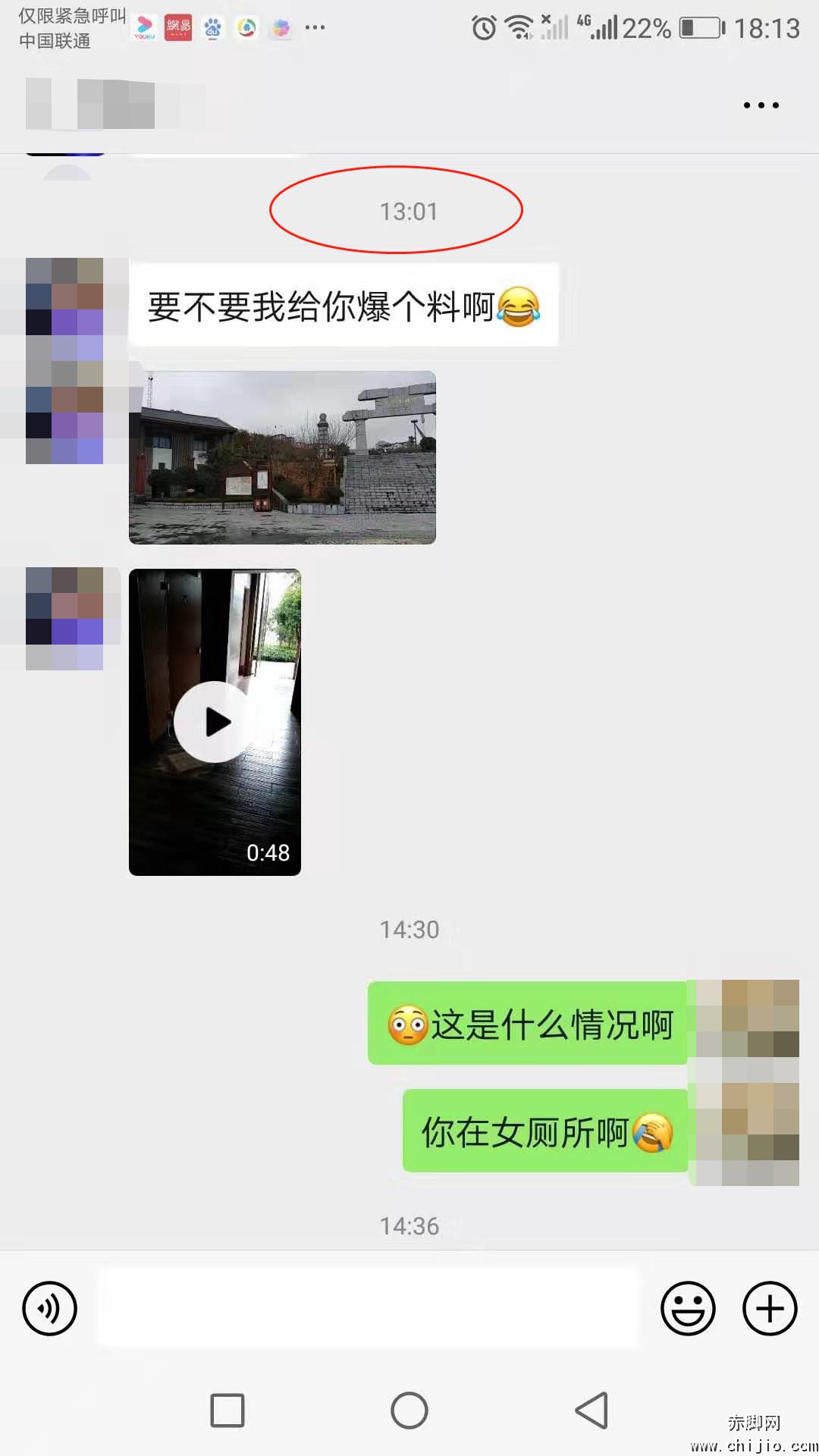Tap the Baidu notification icon in status bar
Image resolution: width=819 pixels, height=1456 pixels.
pyautogui.click(x=213, y=27)
